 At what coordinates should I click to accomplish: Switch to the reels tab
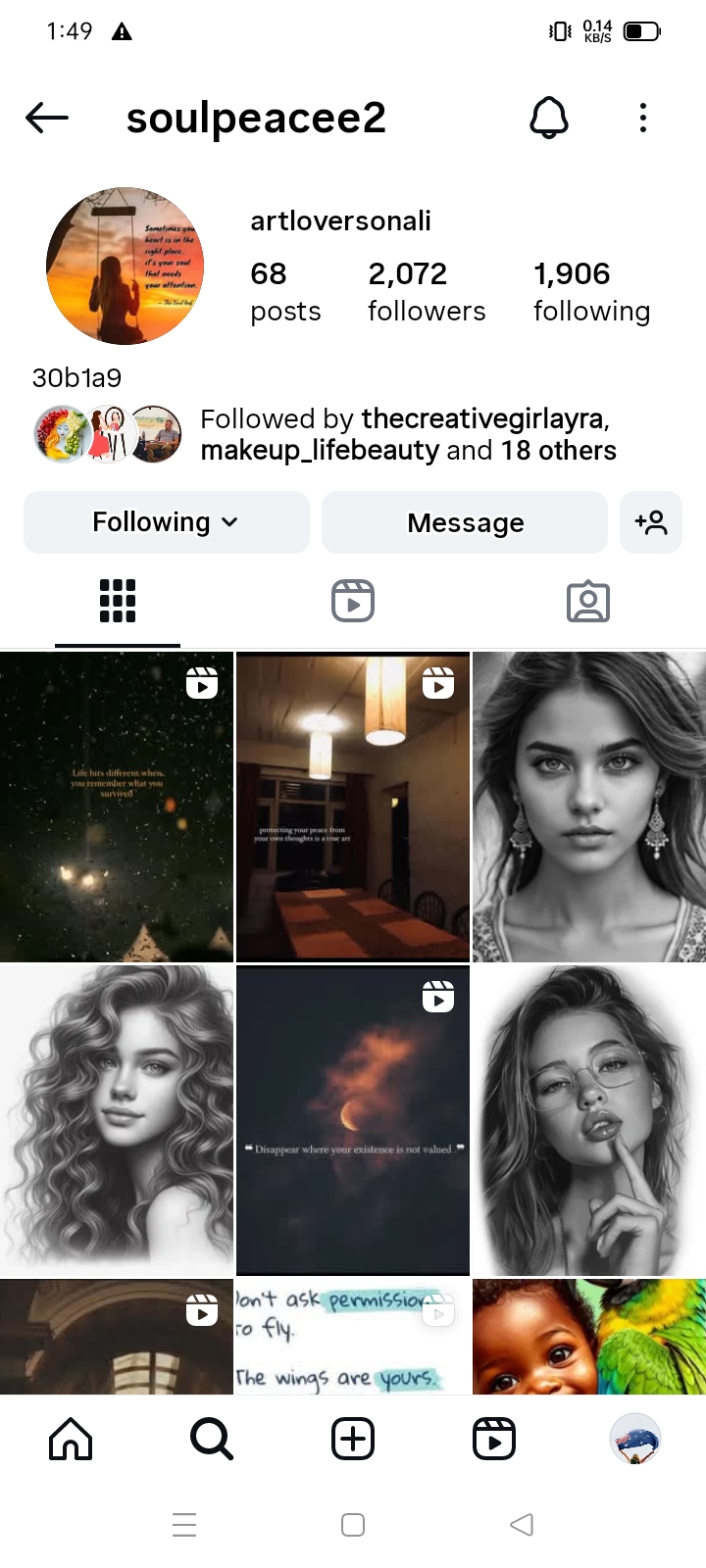pyautogui.click(x=353, y=601)
